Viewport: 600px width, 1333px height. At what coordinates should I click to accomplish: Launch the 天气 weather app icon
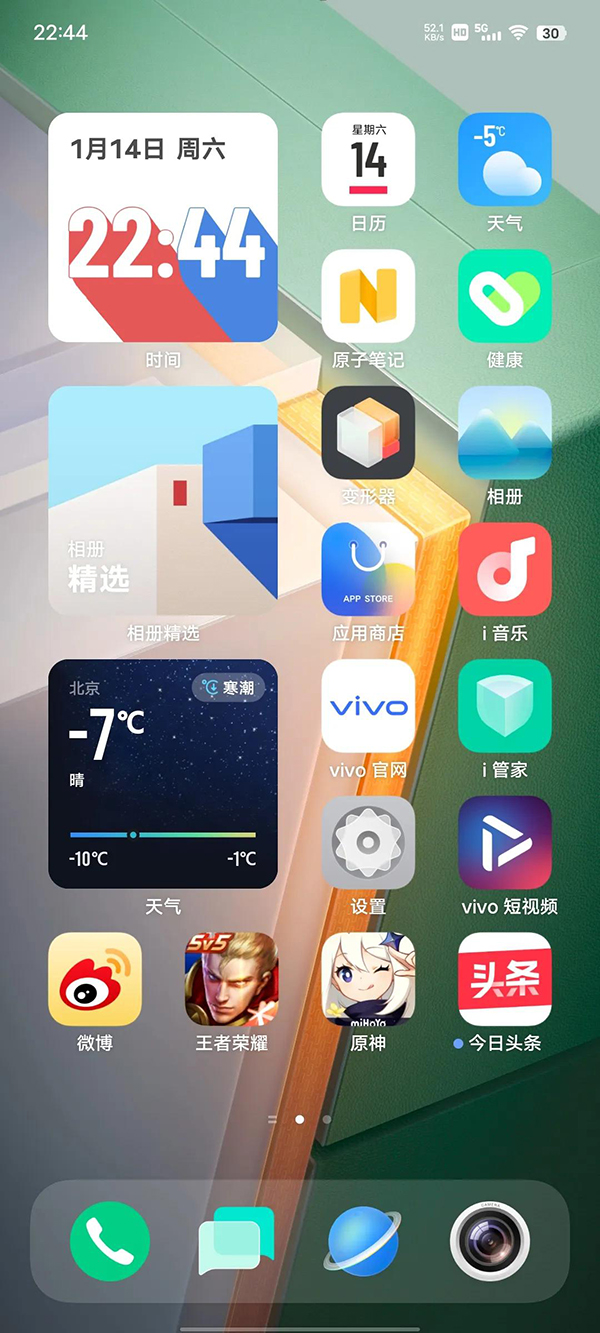[505, 160]
